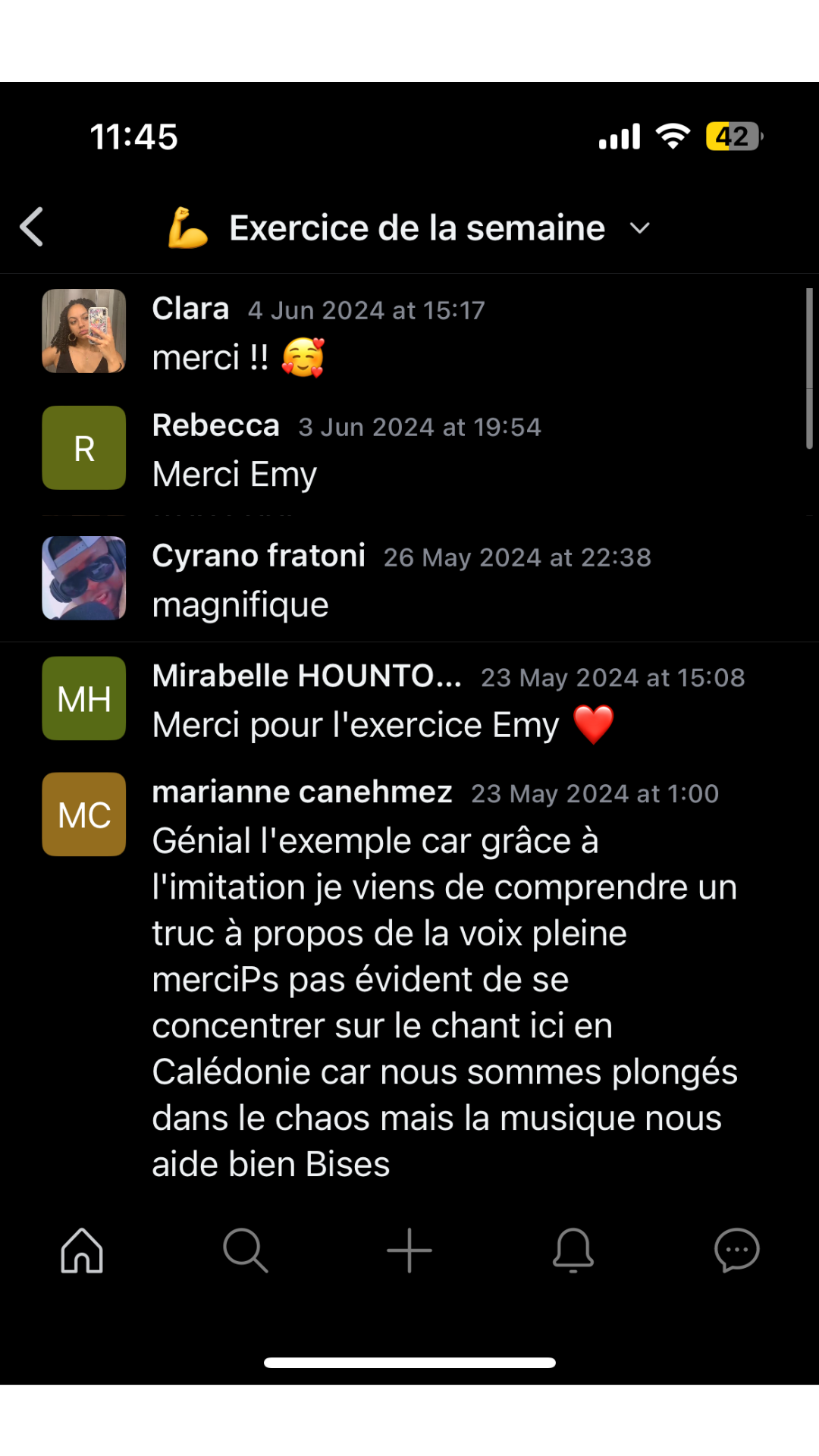
Task: Go to the Home tab
Action: coord(82,1250)
